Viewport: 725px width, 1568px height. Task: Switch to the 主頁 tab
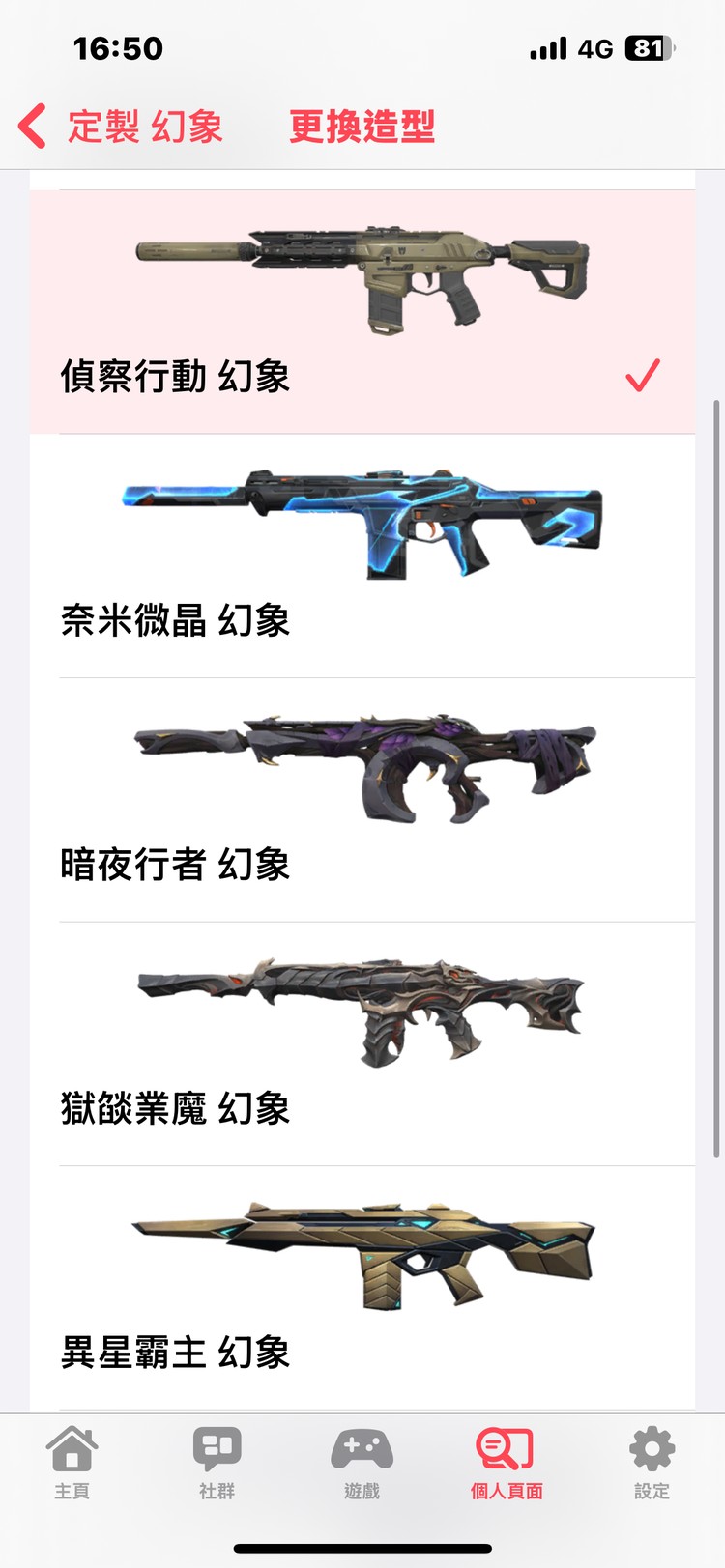pyautogui.click(x=72, y=1463)
